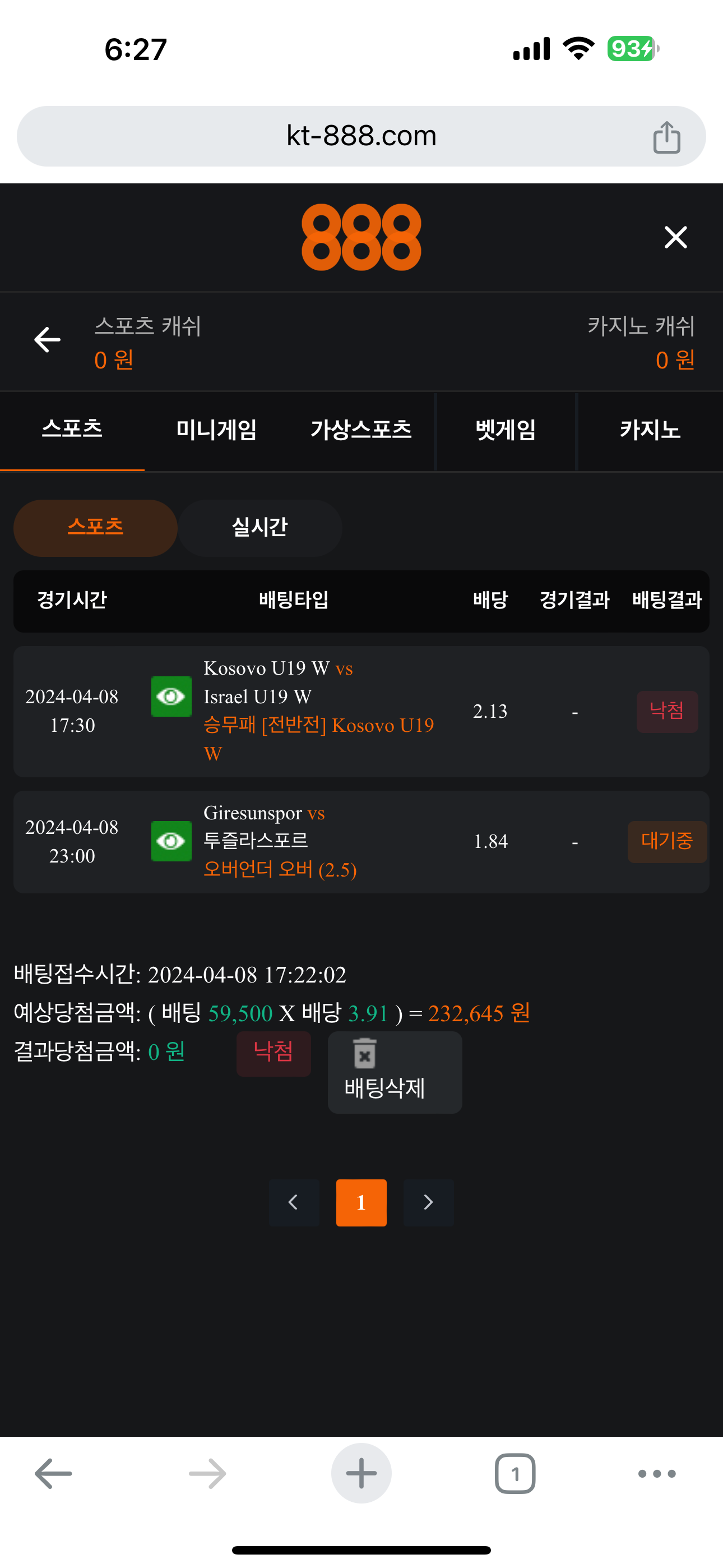
Task: Switch to the 가상스포츠 tab
Action: tap(361, 430)
